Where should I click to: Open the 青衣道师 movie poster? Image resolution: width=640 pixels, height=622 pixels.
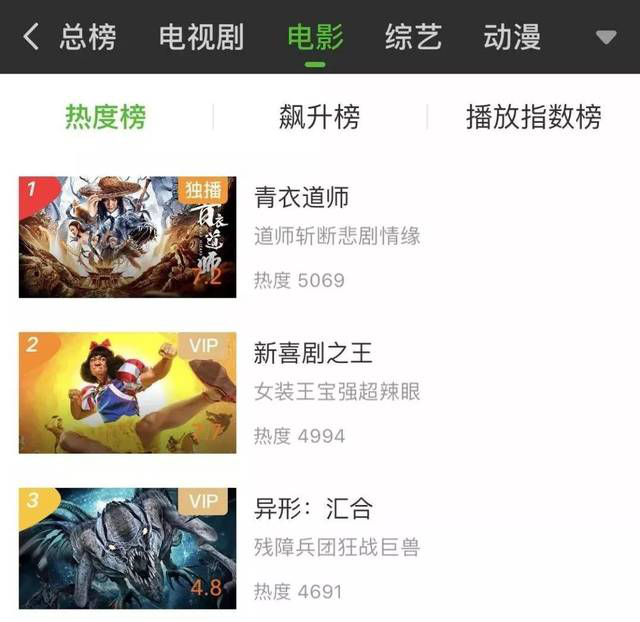coord(128,237)
